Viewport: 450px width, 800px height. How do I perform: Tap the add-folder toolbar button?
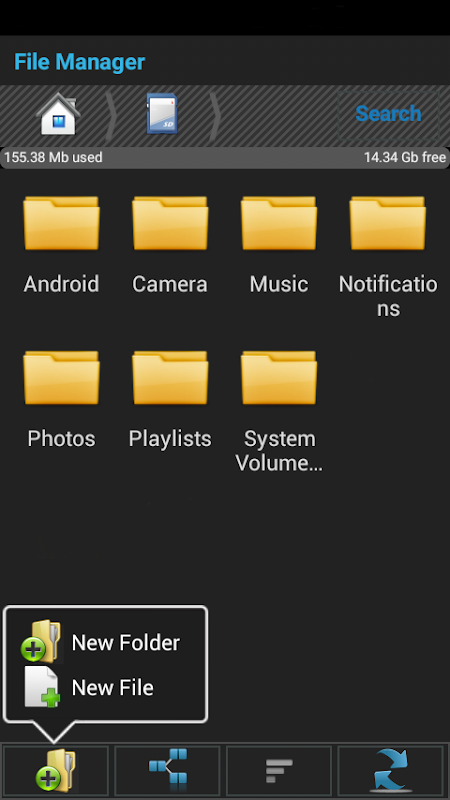click(x=56, y=770)
